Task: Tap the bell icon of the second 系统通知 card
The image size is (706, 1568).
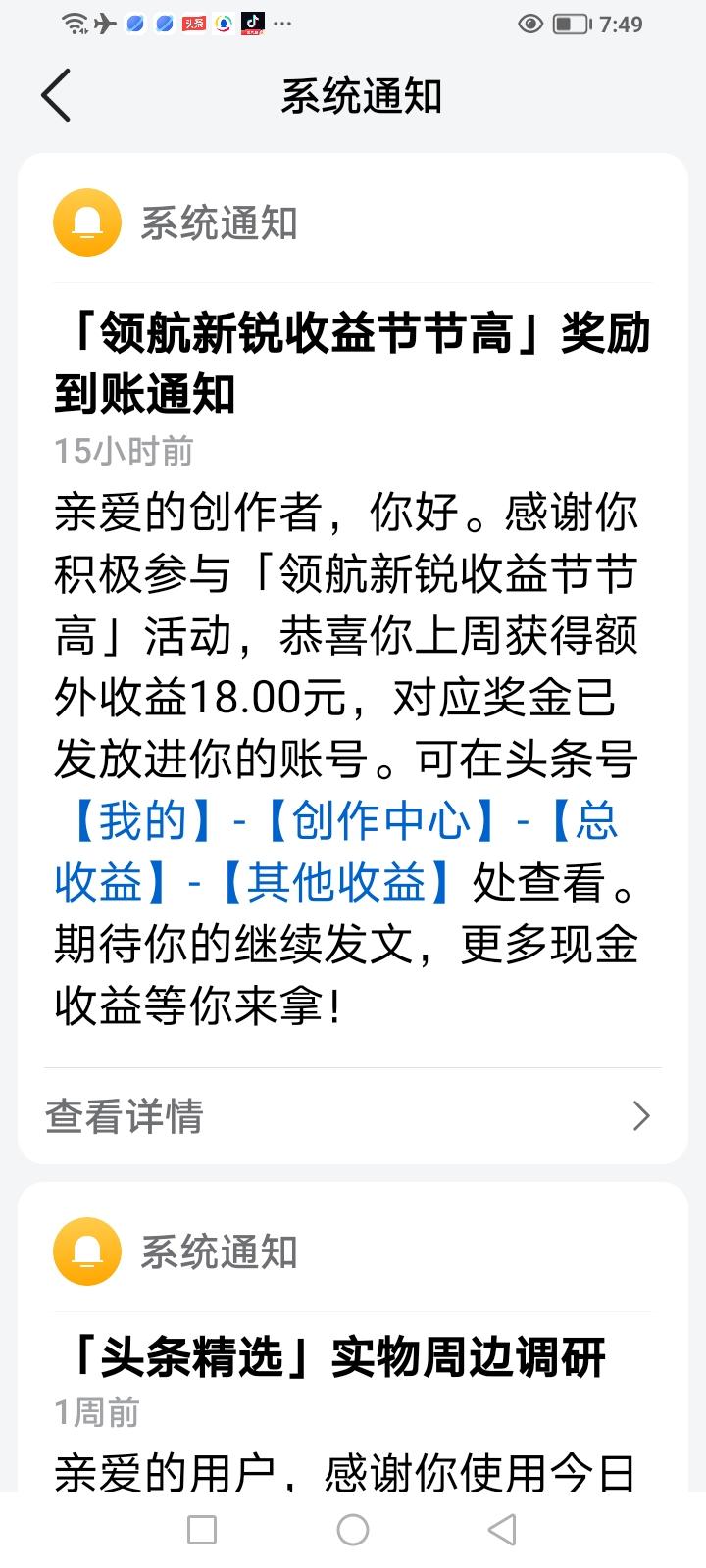Action: (86, 1250)
